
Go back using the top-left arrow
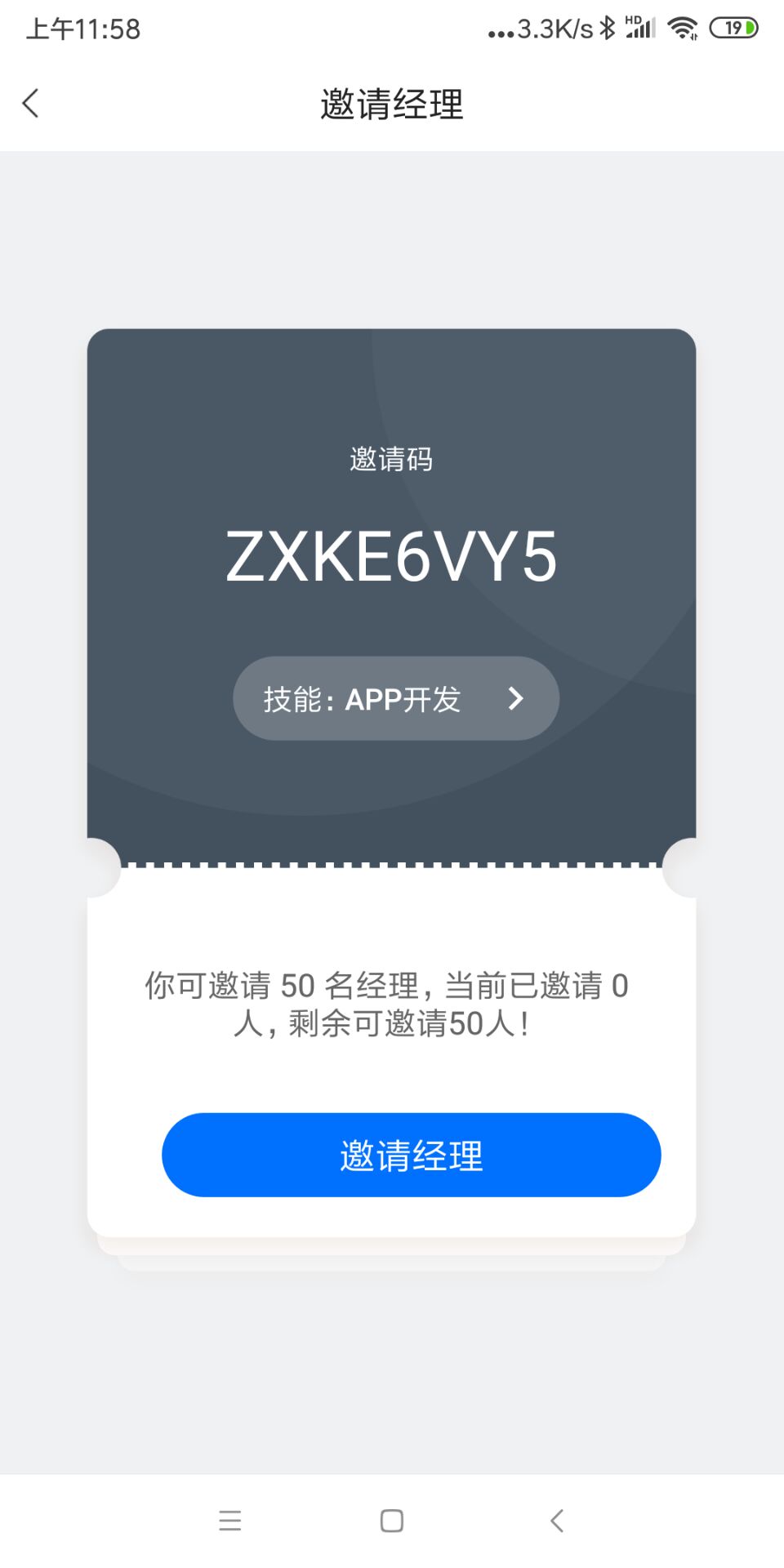pos(31,104)
